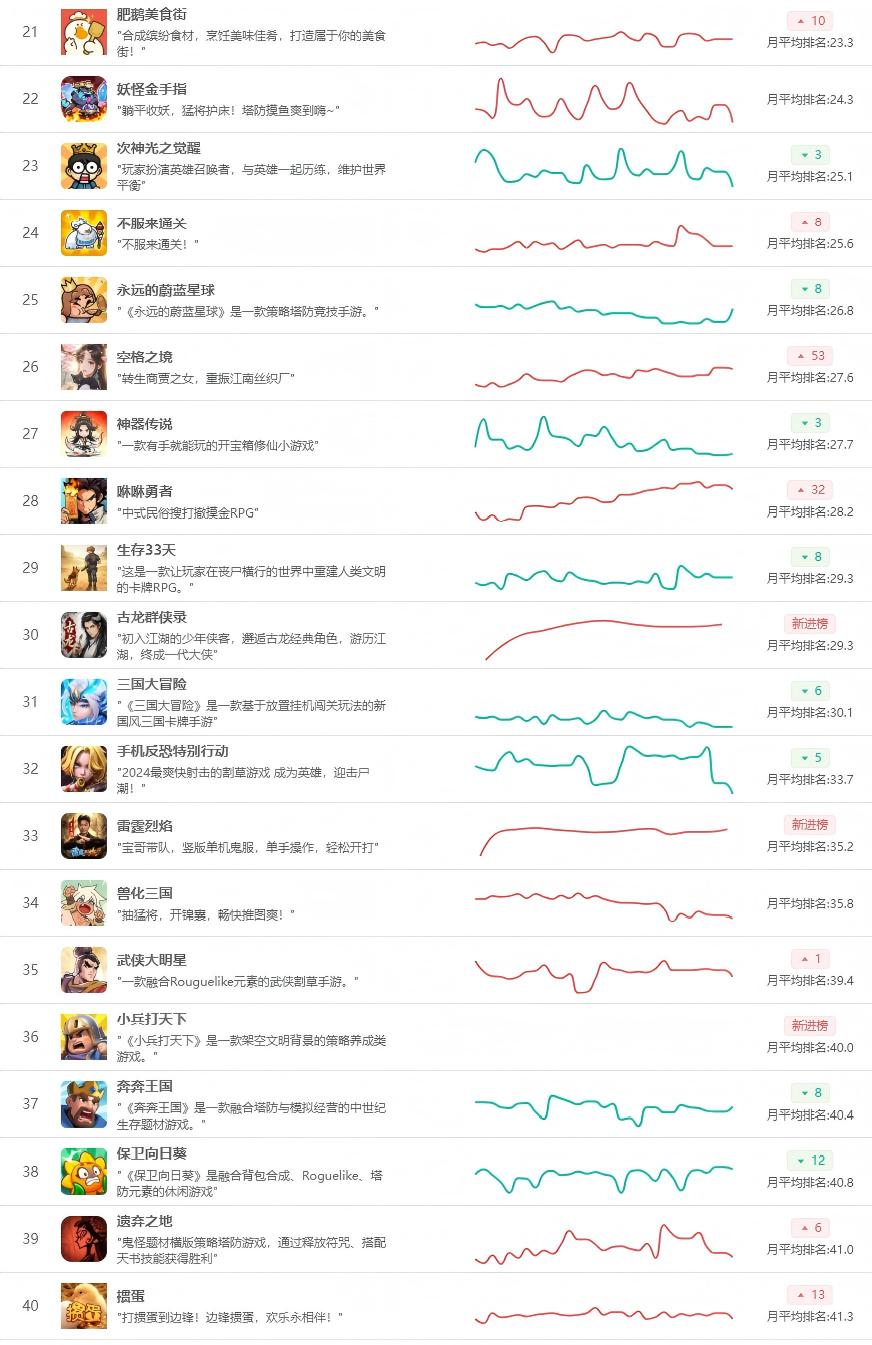Tap the 手机反恐特别行动 row
Viewport: 872px width, 1345px height.
436,769
